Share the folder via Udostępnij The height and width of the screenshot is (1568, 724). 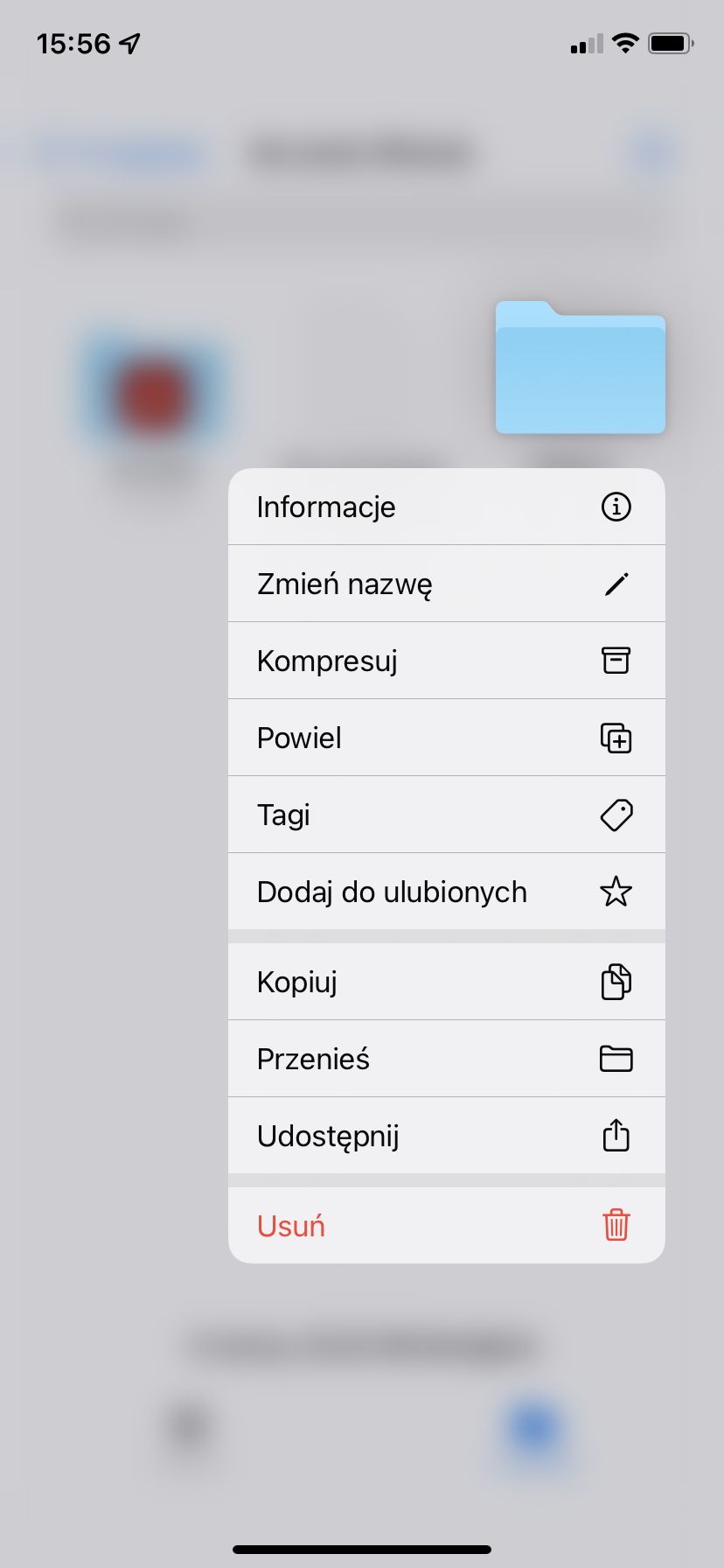coord(446,1136)
